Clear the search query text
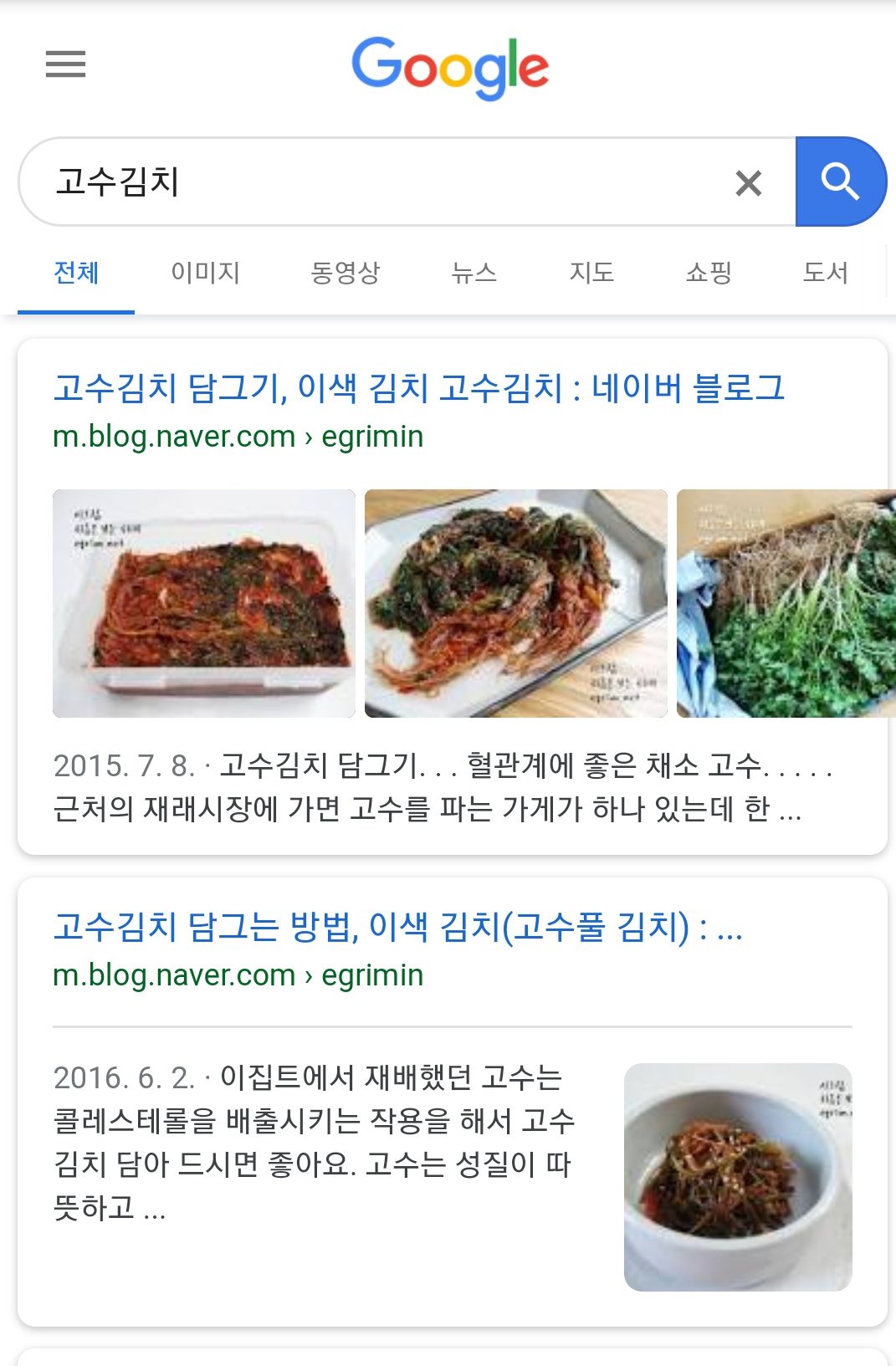The width and height of the screenshot is (896, 1366). click(748, 182)
